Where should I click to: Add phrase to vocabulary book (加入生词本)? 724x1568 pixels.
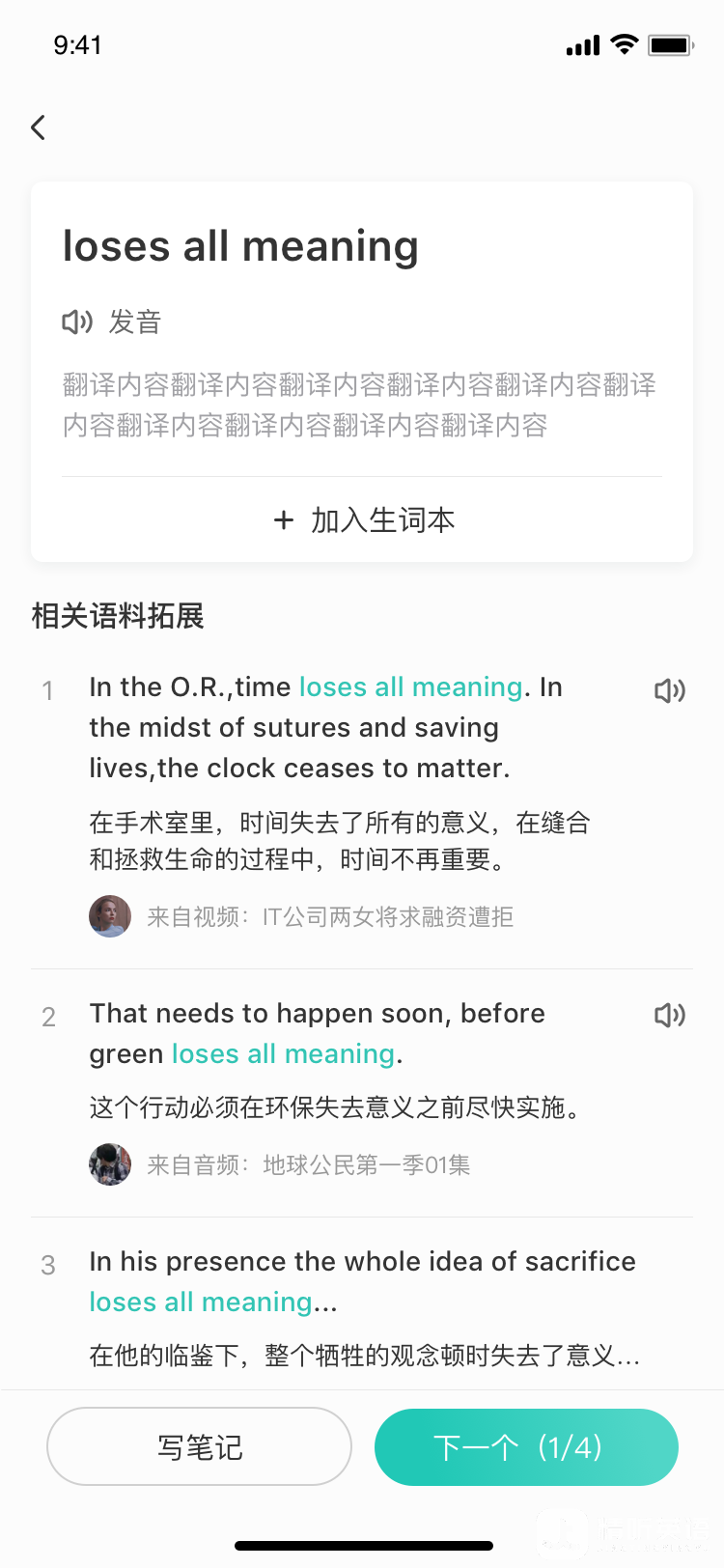click(363, 520)
